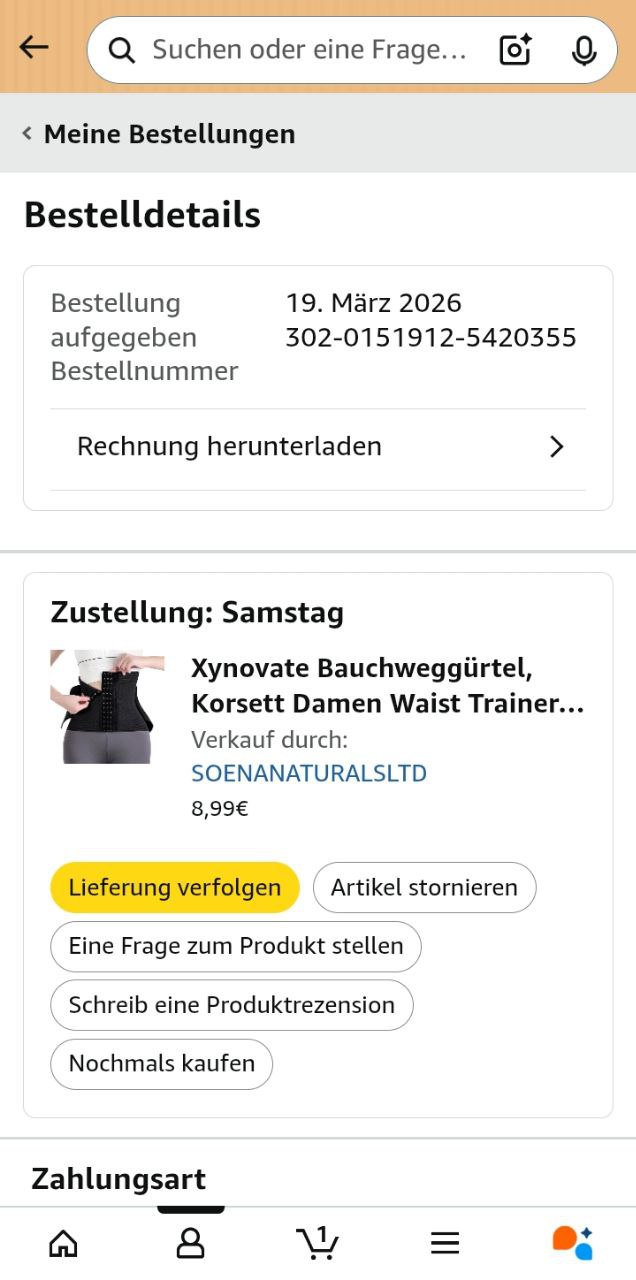Open the Xynovate Bauchweggürtel product image
The height and width of the screenshot is (1280, 636).
(107, 706)
